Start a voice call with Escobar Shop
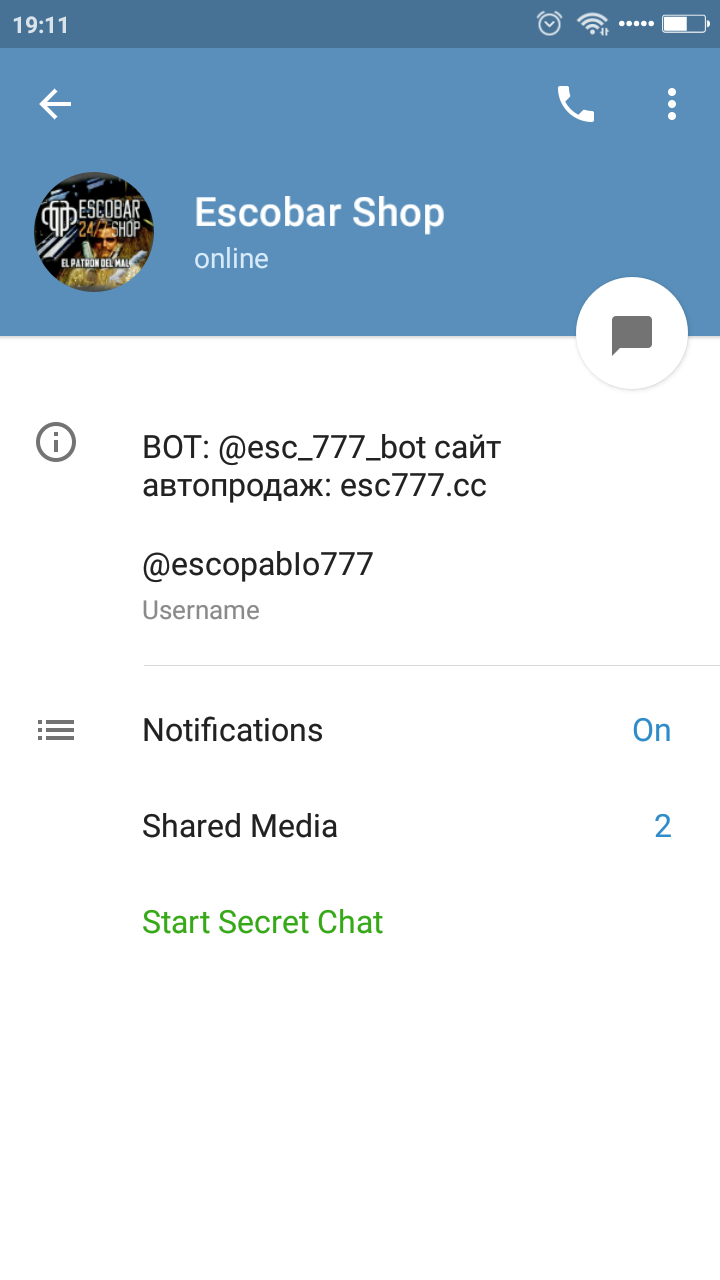This screenshot has height=1280, width=720. coord(575,104)
